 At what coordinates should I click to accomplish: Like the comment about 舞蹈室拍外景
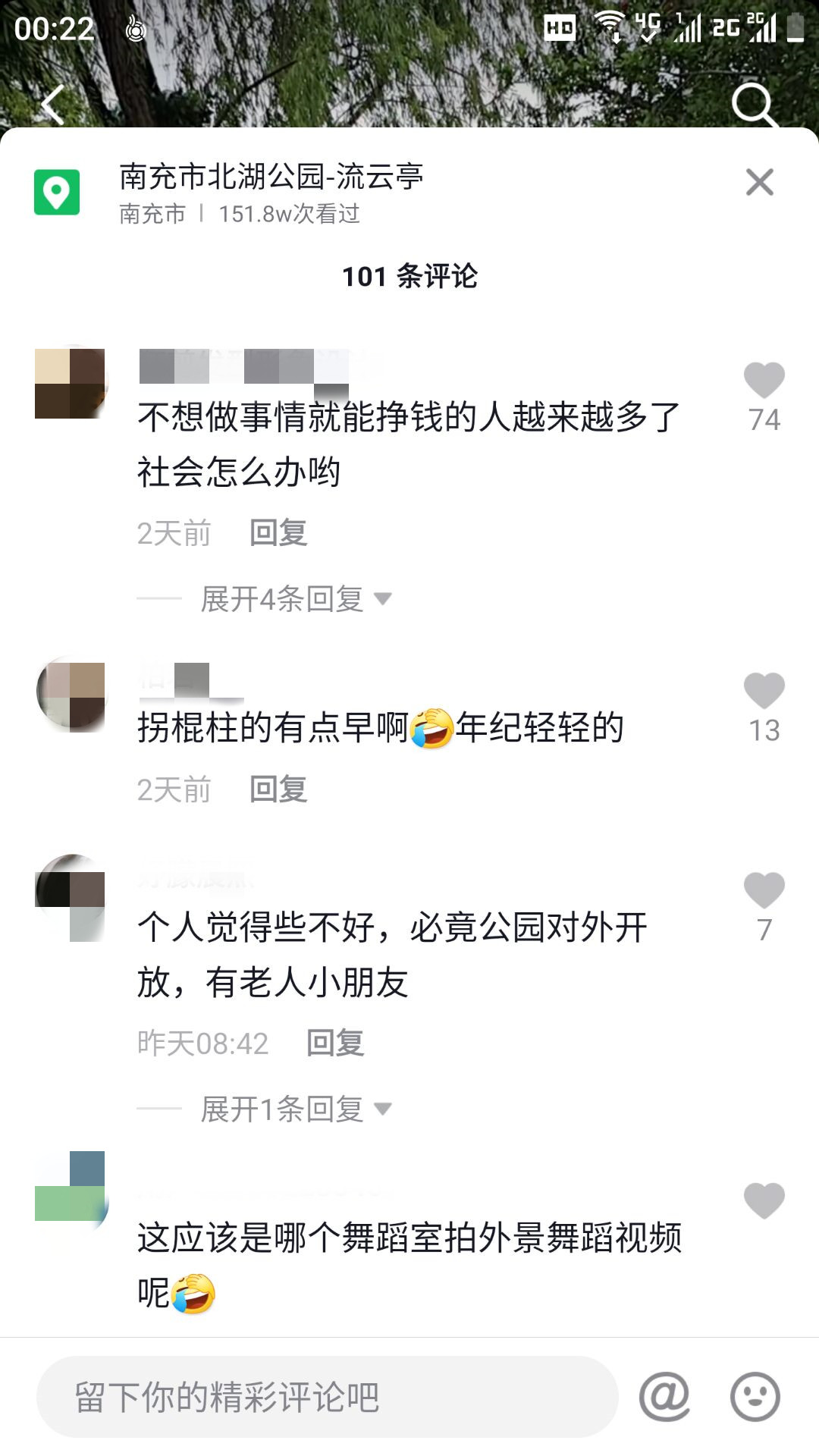tap(764, 1200)
